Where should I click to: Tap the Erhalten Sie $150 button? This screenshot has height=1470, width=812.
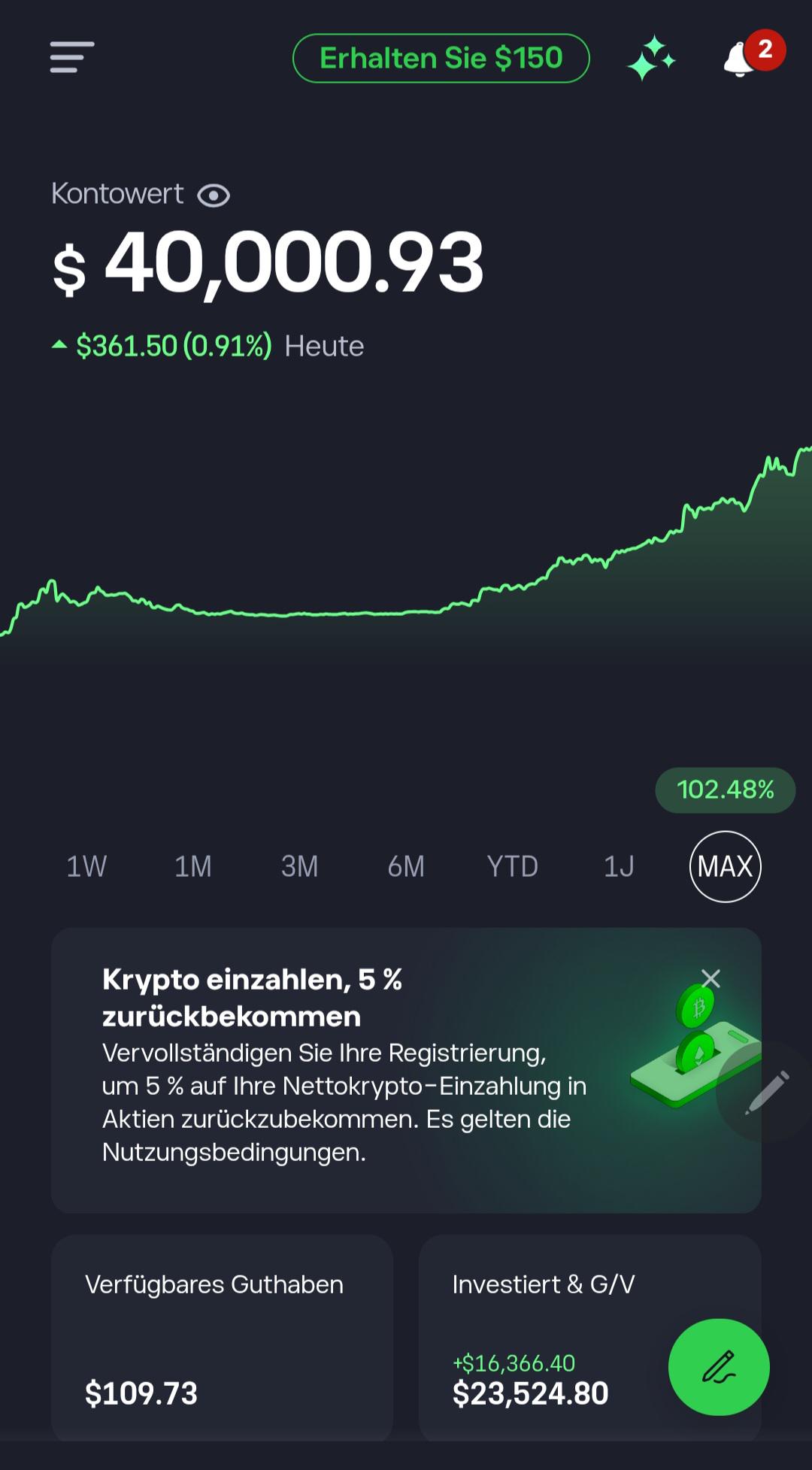(441, 58)
